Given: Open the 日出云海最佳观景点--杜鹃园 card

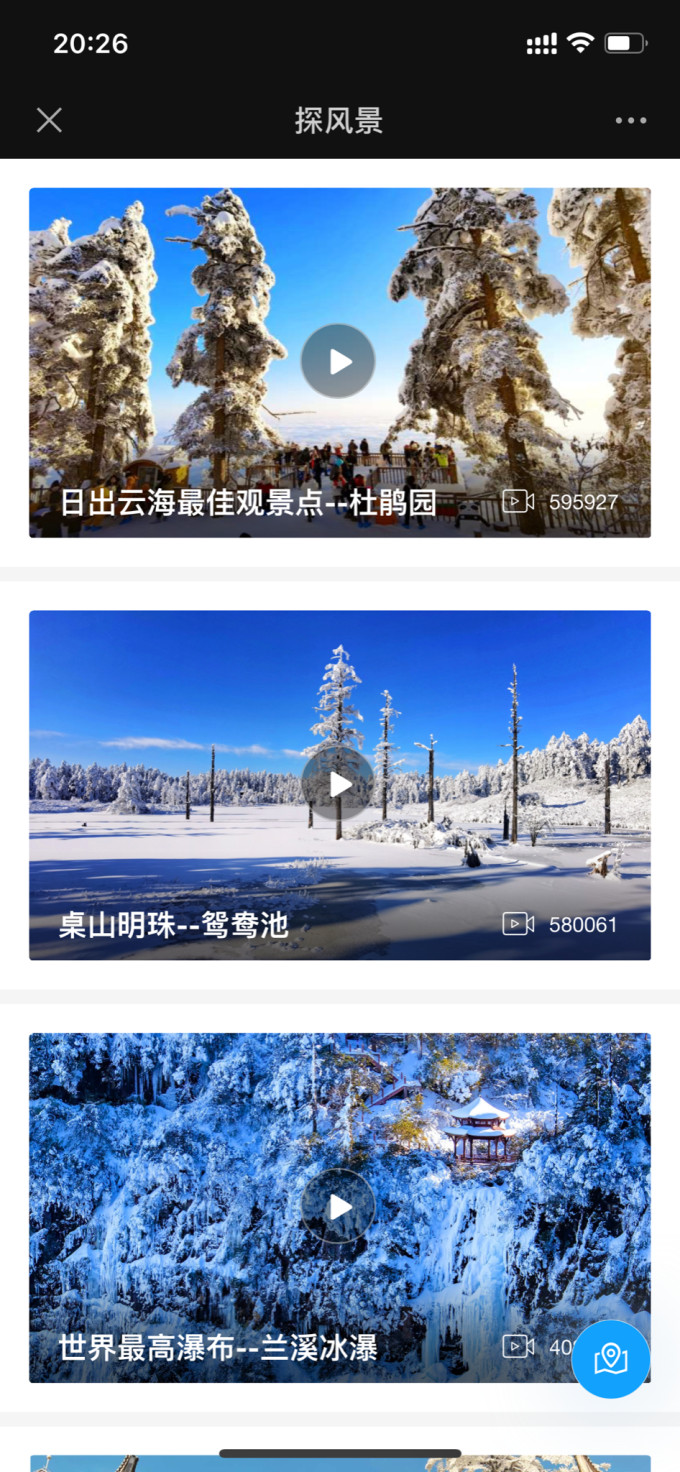Looking at the screenshot, I should point(248,502).
